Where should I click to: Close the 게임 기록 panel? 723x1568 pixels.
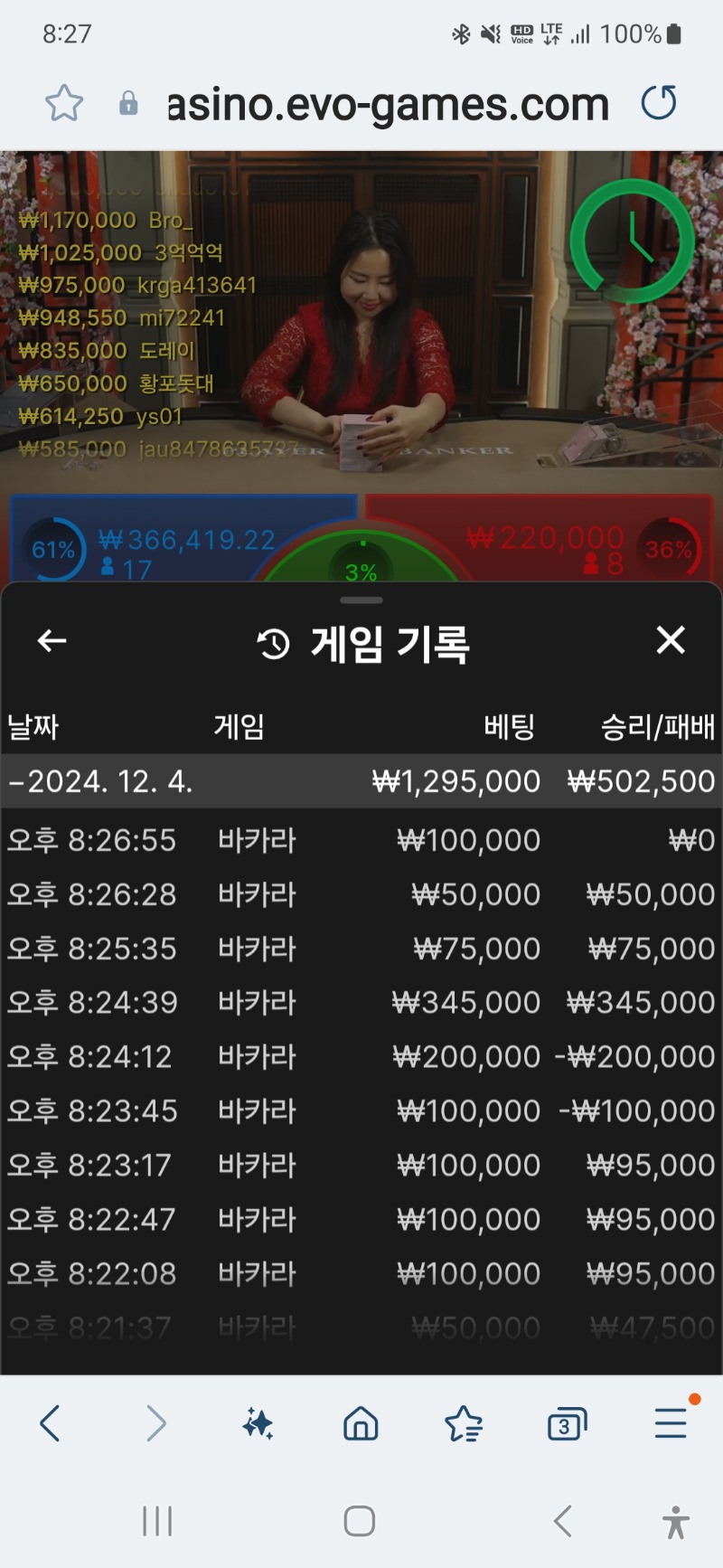670,640
